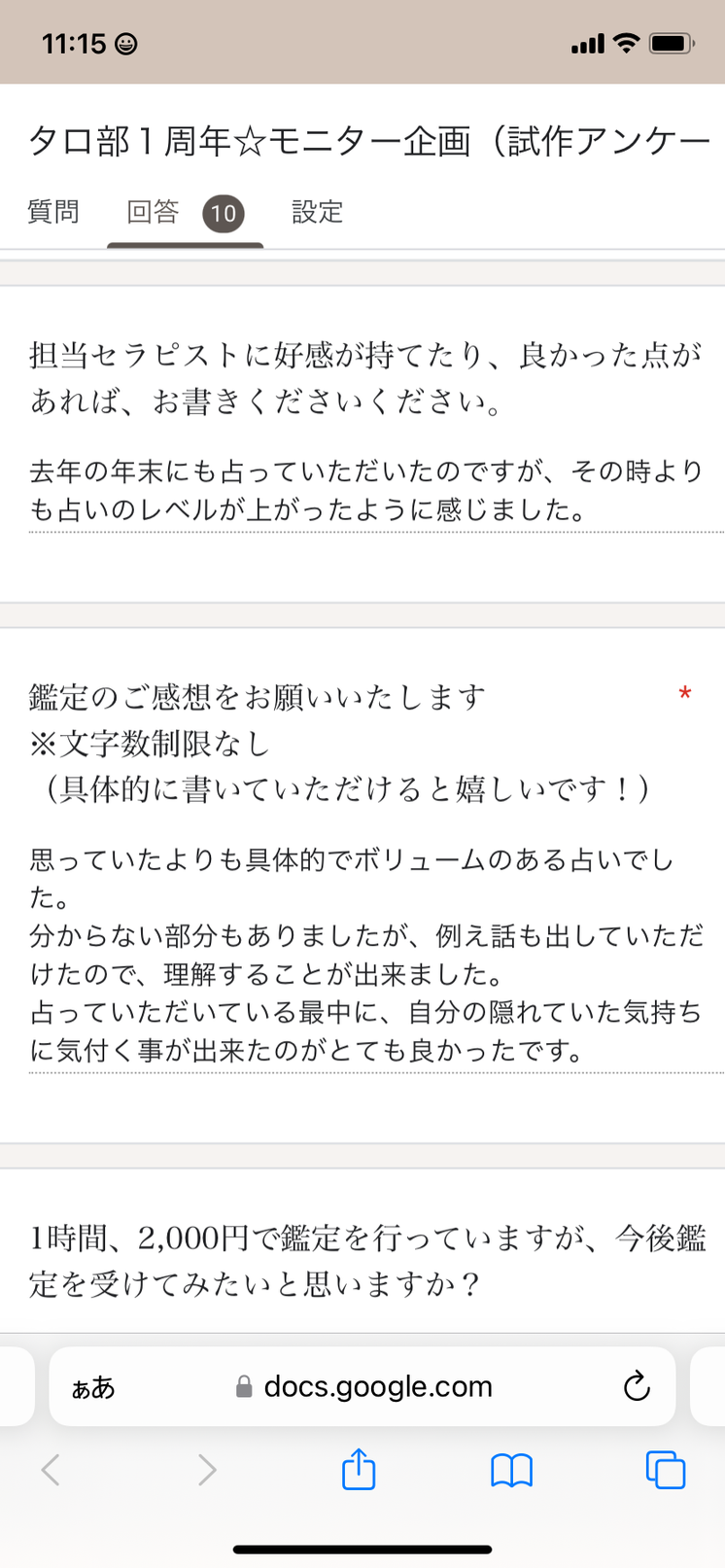Open the ぁあ reader options
This screenshot has height=1568, width=725.
click(x=93, y=1387)
